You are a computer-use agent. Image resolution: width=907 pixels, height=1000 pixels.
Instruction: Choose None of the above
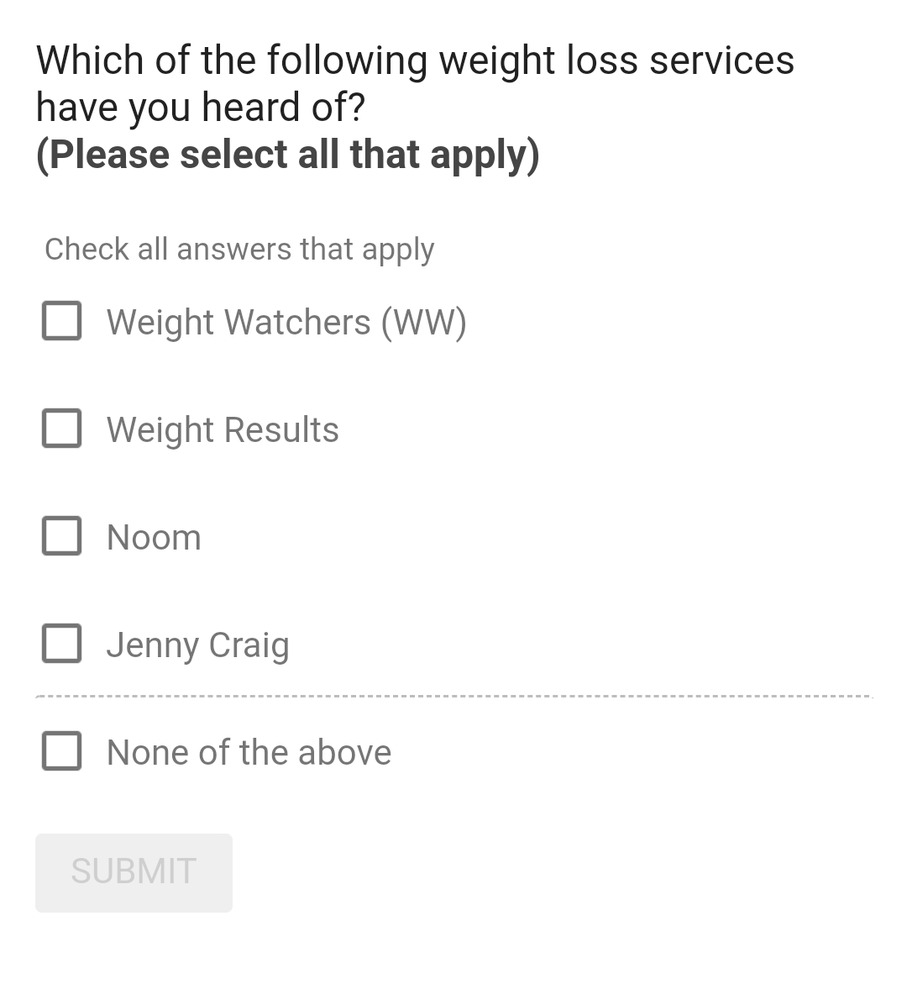[62, 752]
